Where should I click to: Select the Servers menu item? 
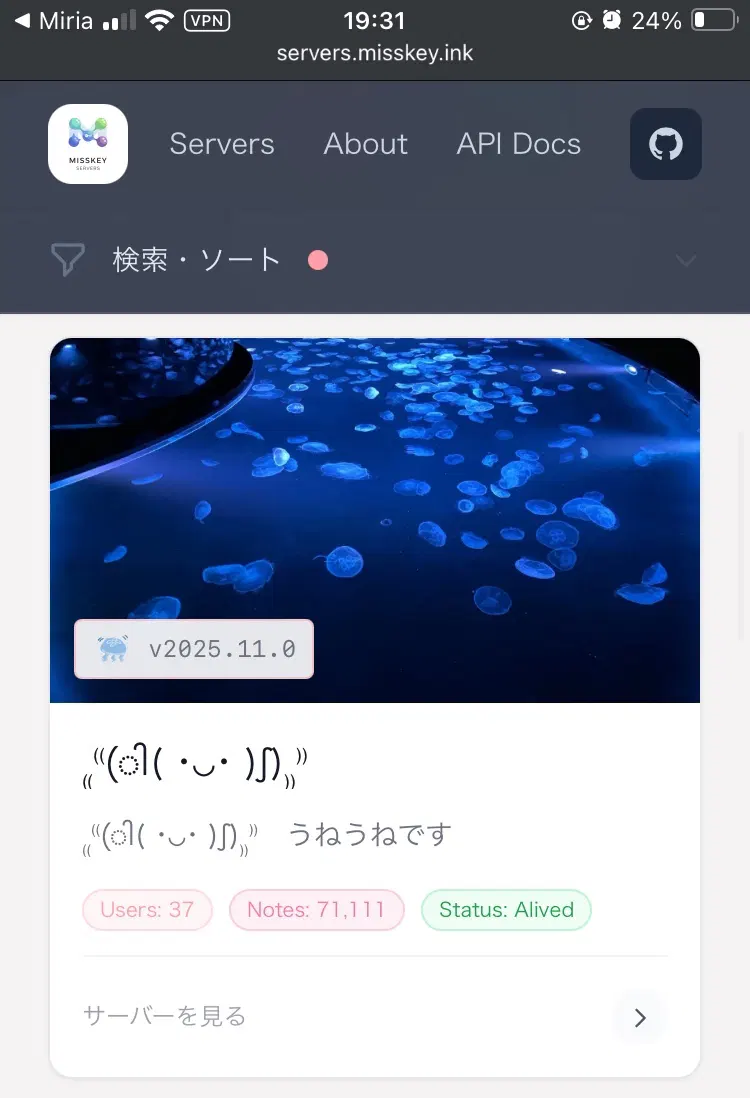click(221, 143)
